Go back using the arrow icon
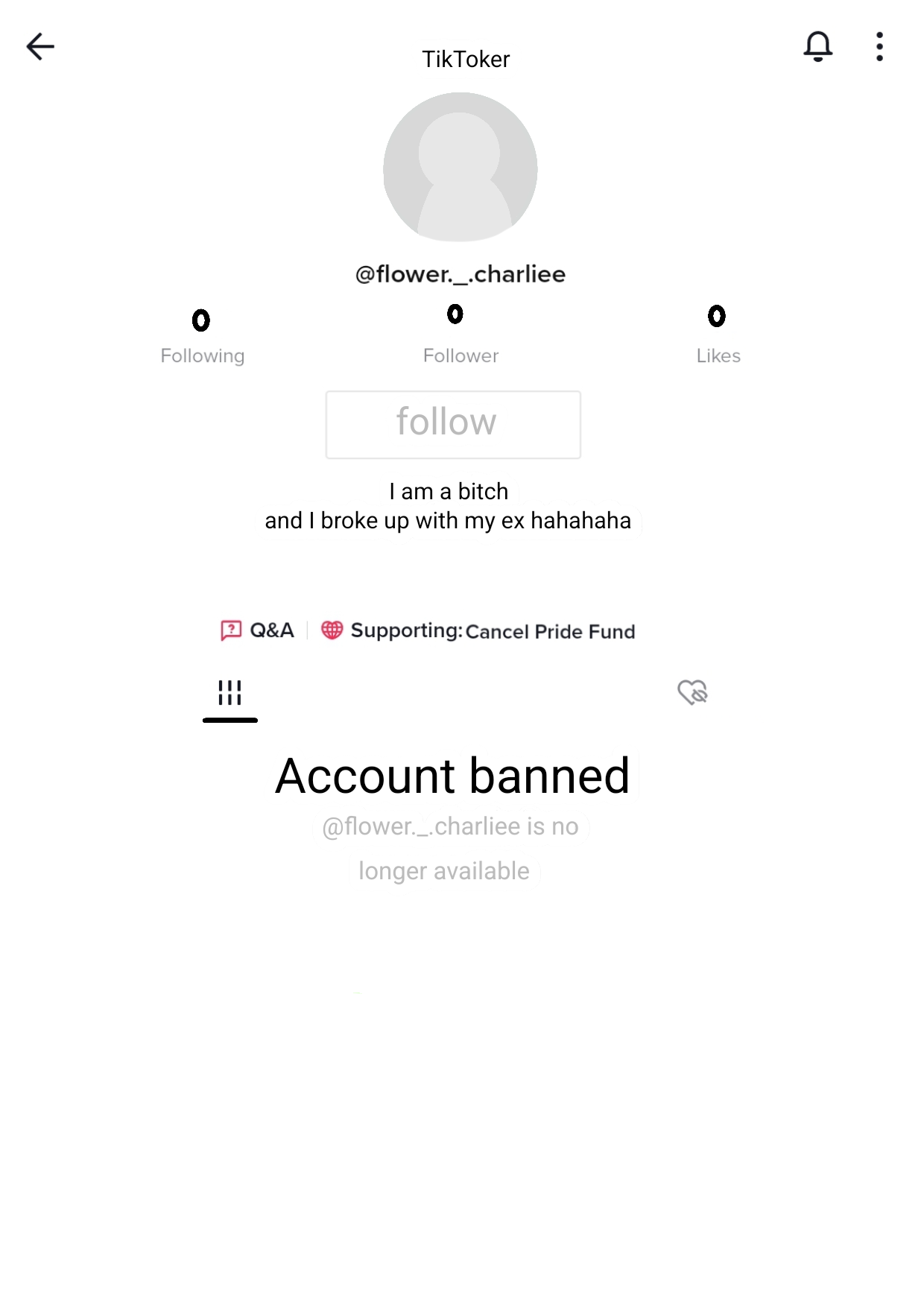Image resolution: width=924 pixels, height=1307 pixels. tap(40, 47)
